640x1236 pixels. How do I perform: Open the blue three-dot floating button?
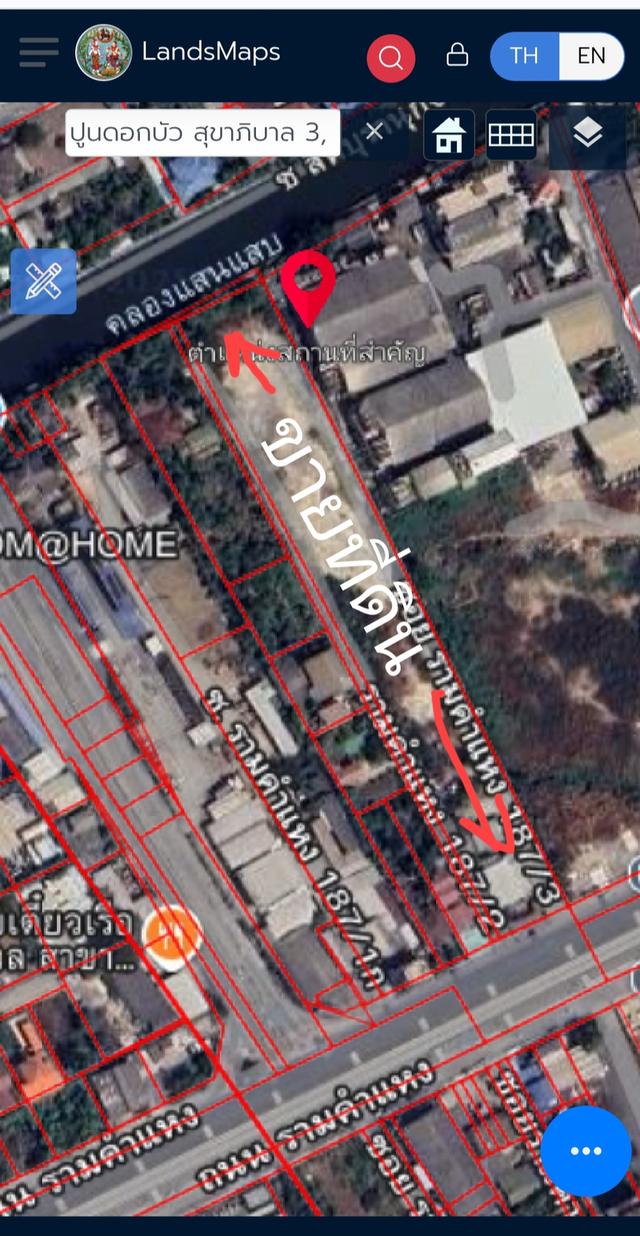585,1151
